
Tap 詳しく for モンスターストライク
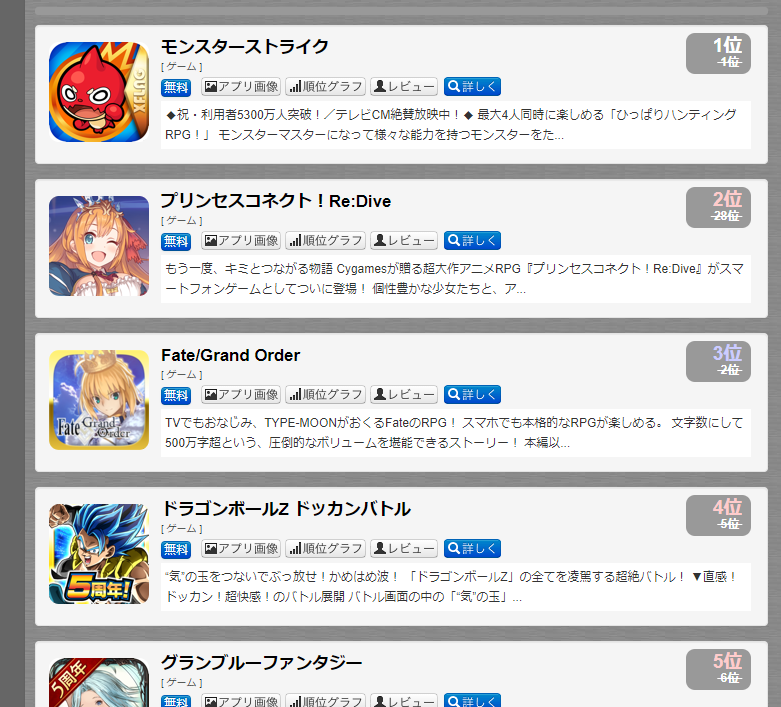click(472, 87)
